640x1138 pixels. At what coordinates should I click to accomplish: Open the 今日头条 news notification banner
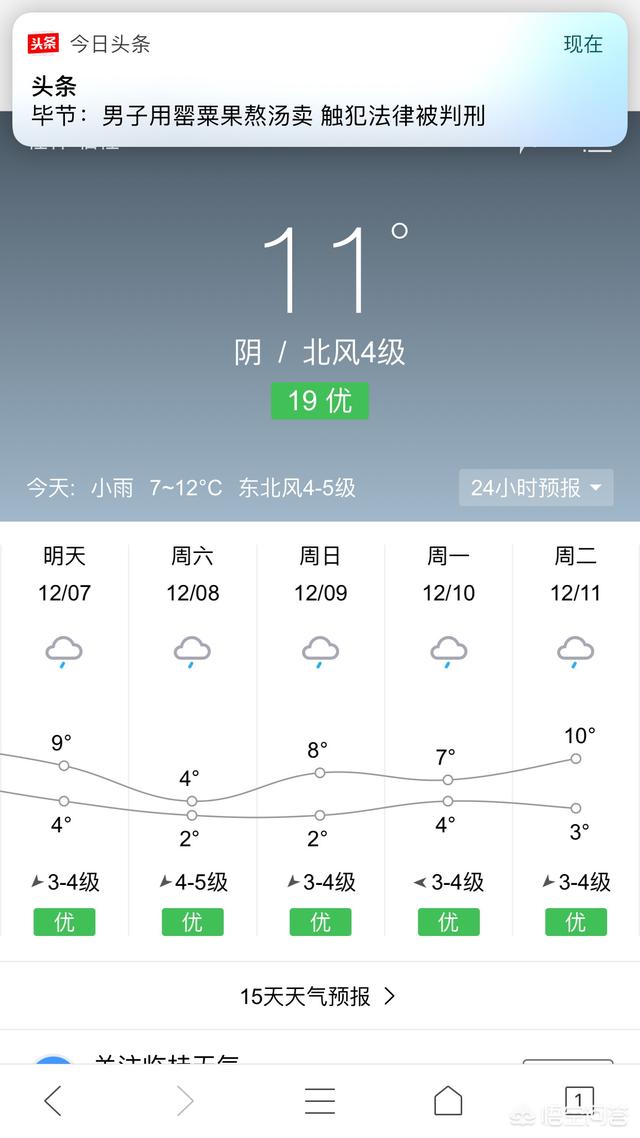[x=320, y=80]
